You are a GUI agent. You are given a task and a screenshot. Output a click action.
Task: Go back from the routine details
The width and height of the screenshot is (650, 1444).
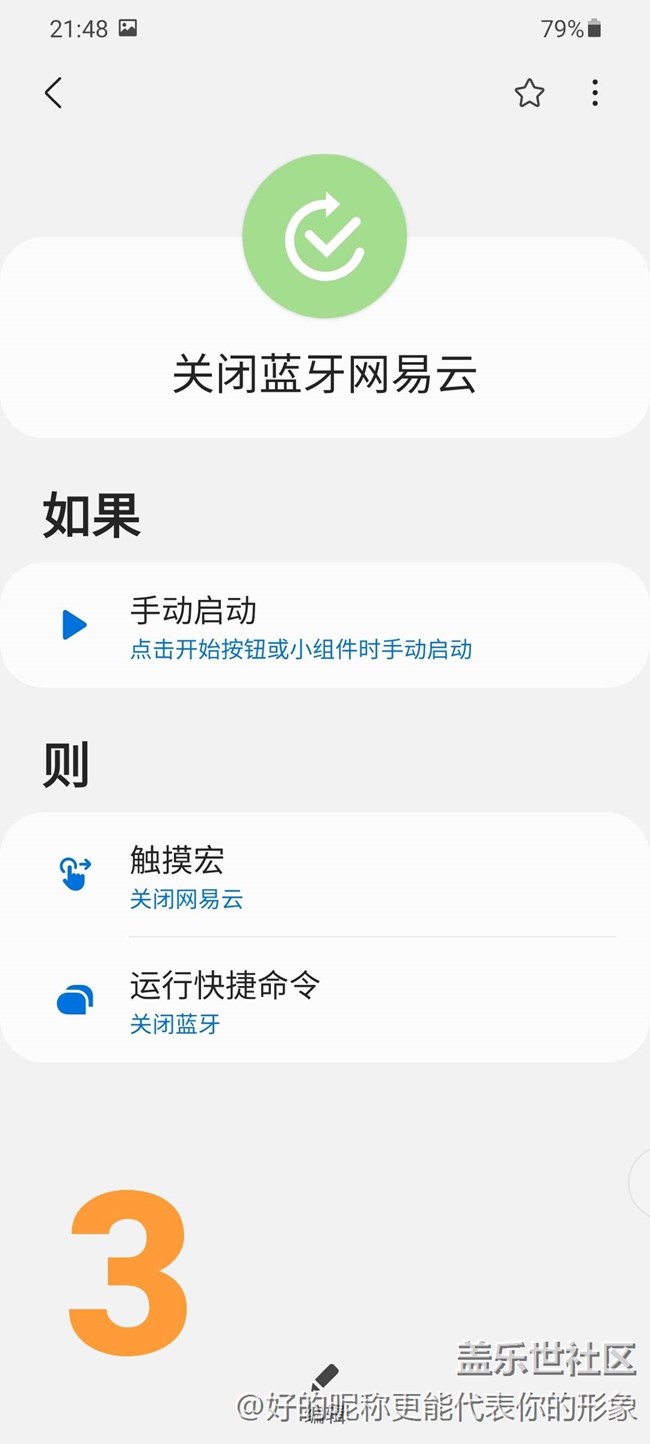[x=54, y=93]
